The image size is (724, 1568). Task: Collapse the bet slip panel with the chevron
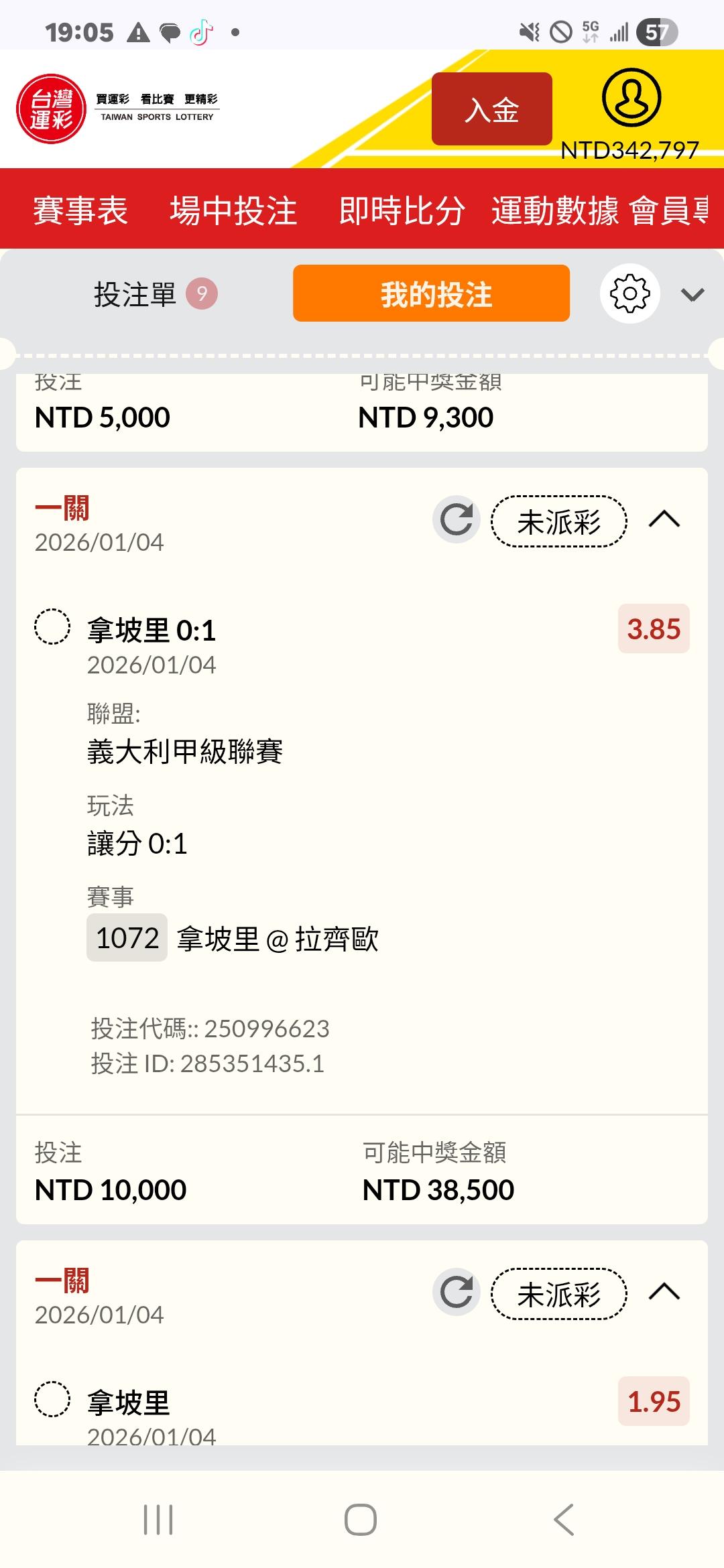tap(692, 294)
